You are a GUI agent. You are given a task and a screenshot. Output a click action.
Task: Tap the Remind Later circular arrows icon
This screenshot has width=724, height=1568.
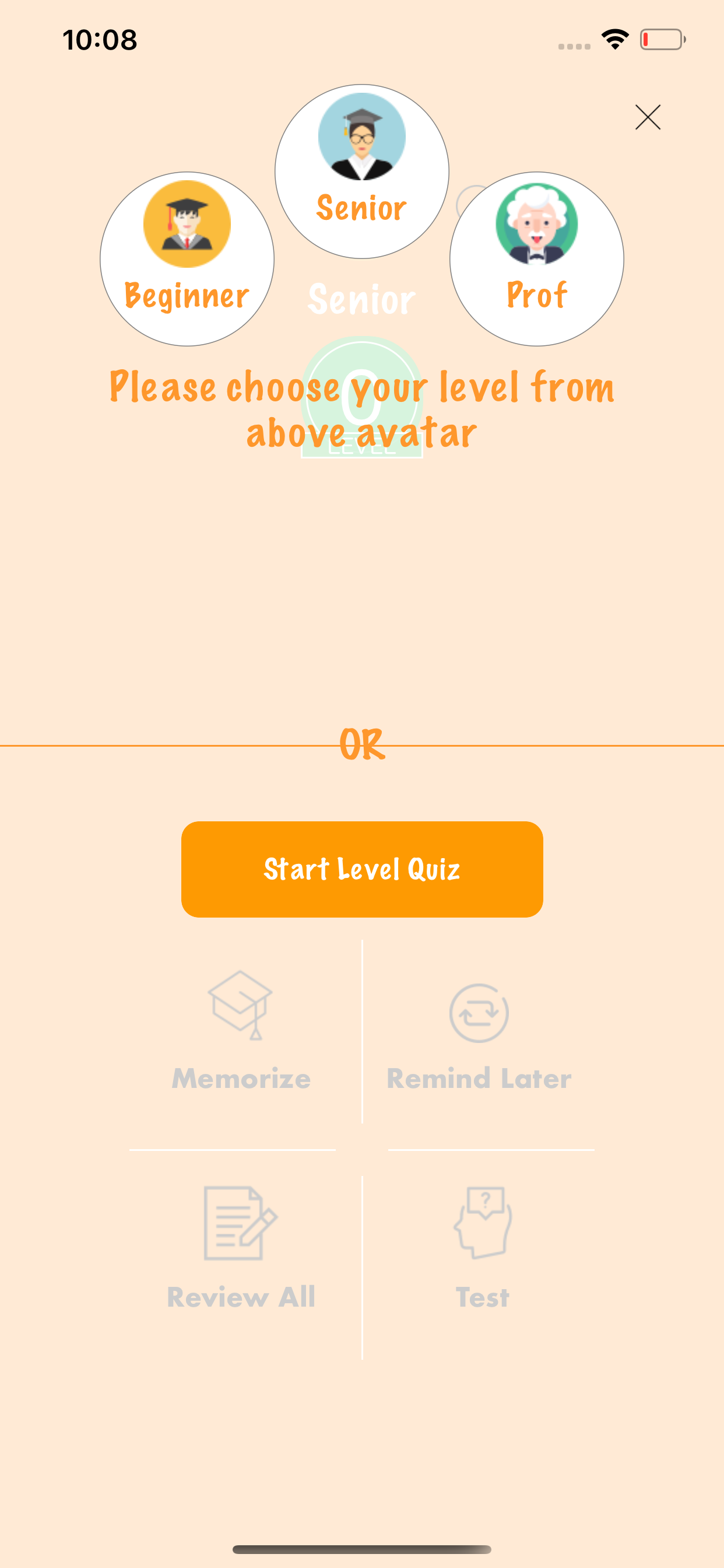click(x=479, y=1012)
